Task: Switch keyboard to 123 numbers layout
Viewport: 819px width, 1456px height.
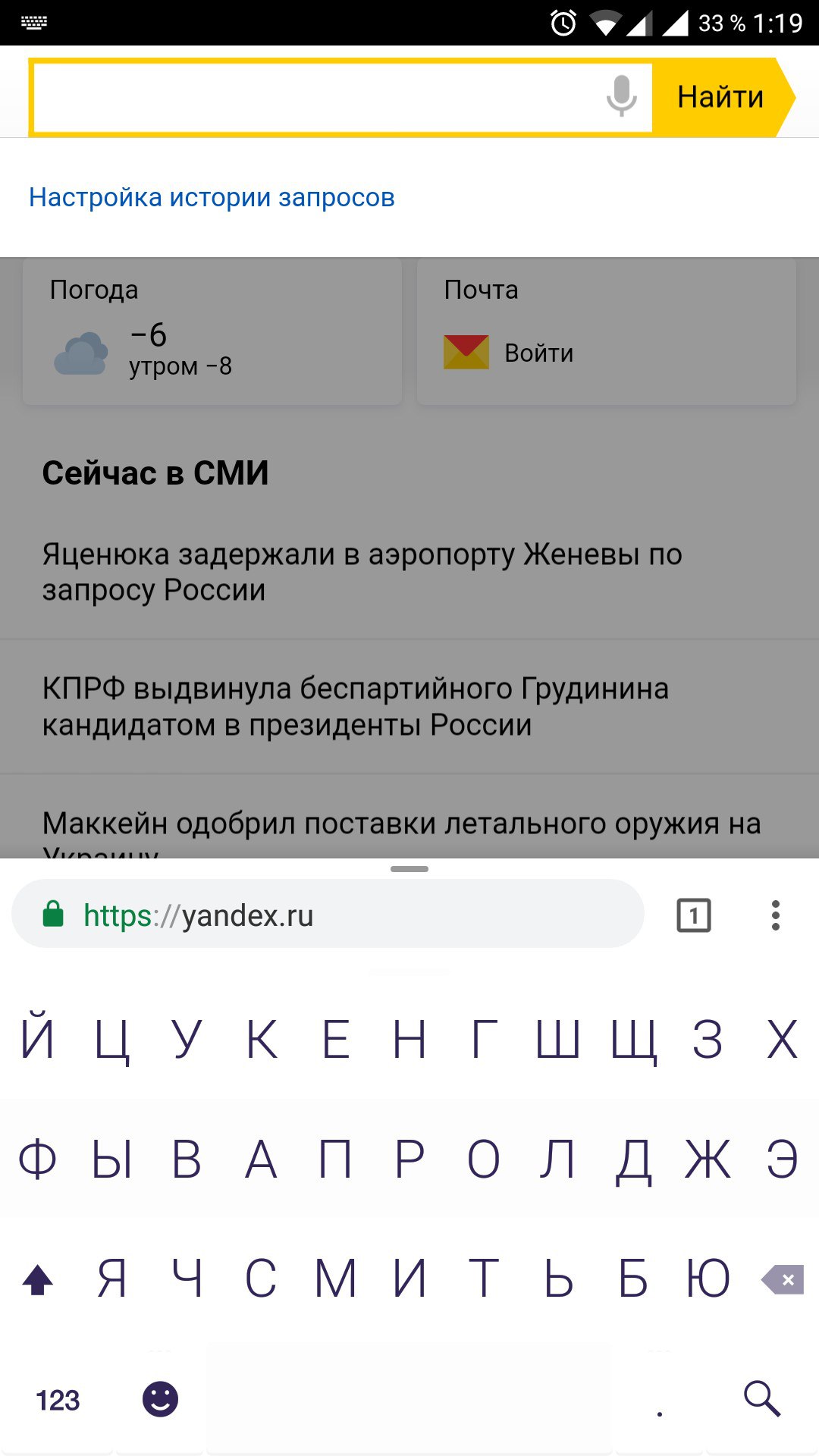Action: point(58,1400)
